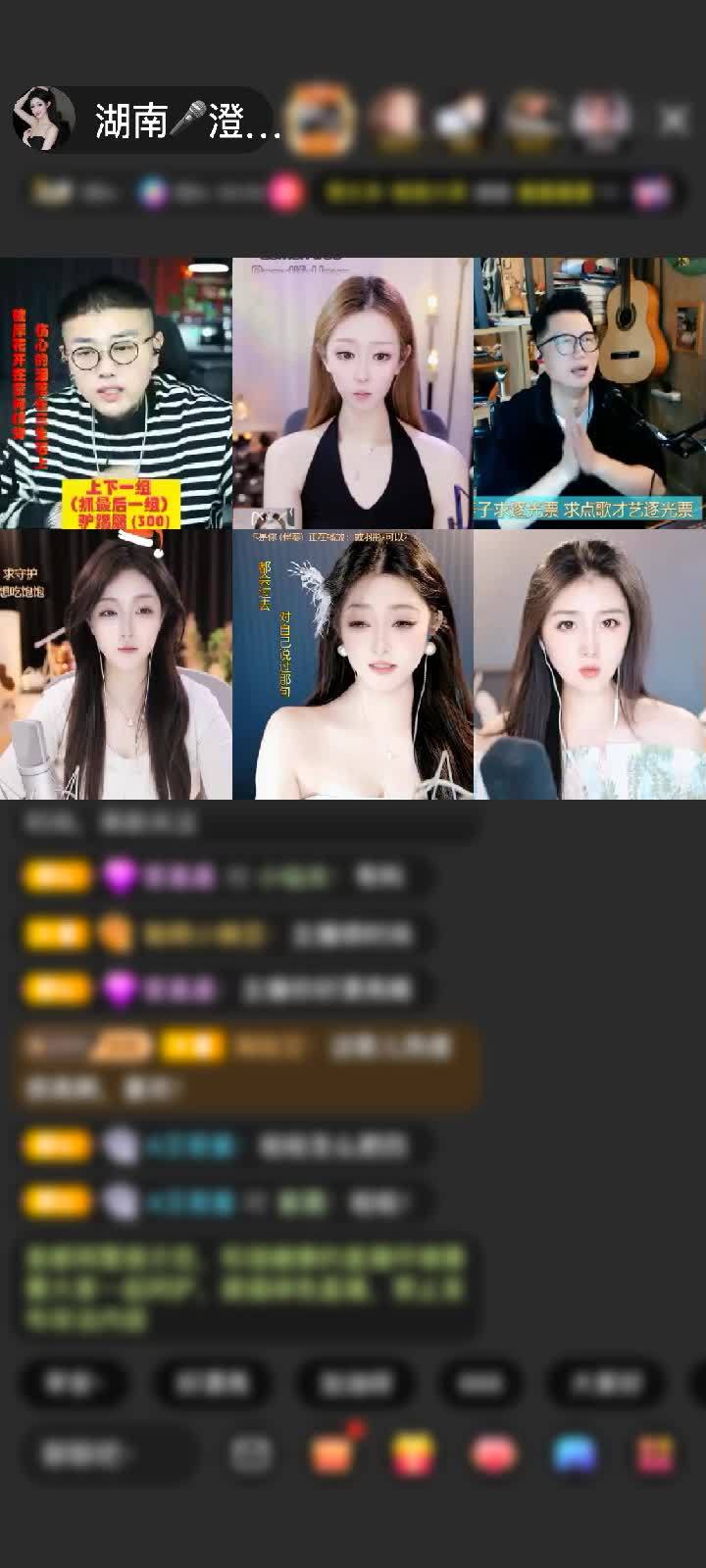
Task: Select the striped-shirt man's video tile
Action: tap(116, 392)
